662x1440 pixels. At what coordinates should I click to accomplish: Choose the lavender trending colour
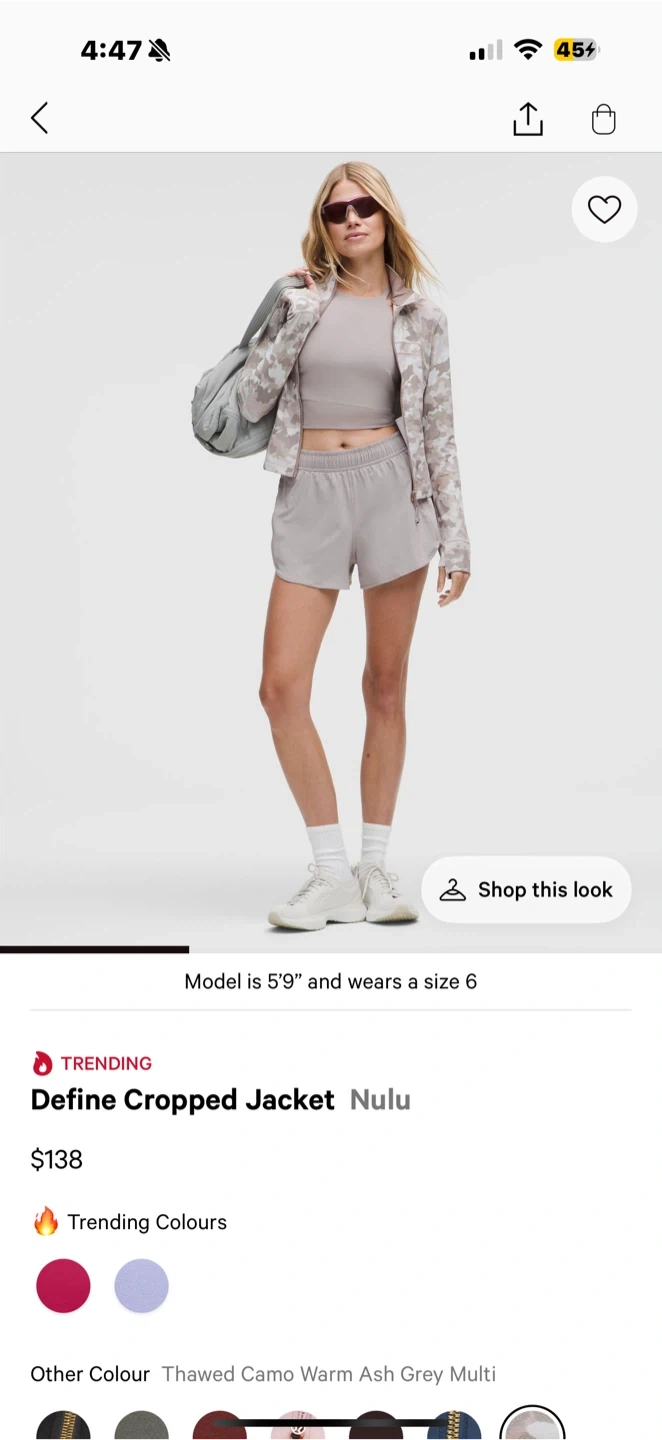click(x=141, y=1285)
